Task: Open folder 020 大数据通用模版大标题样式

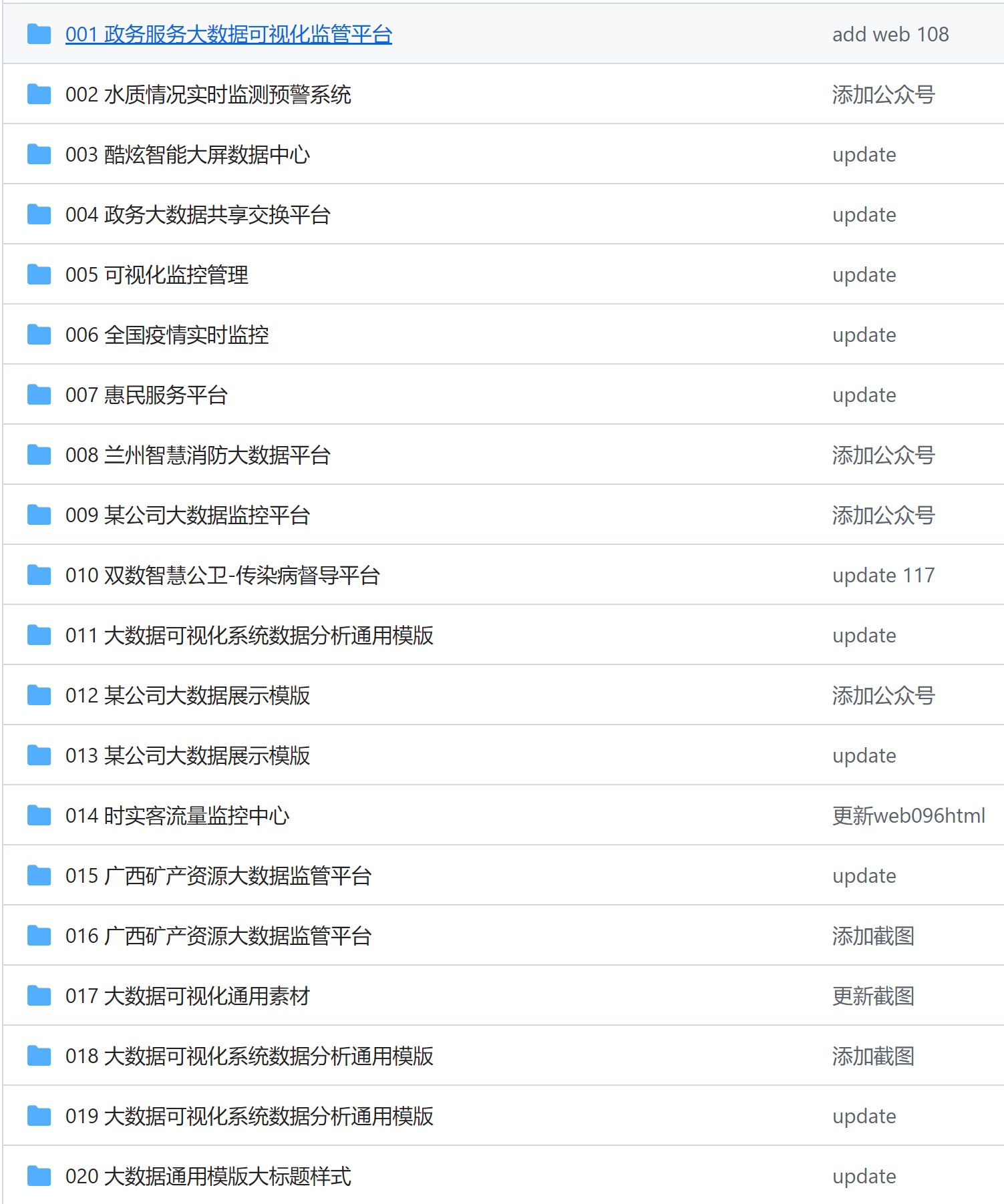Action: pos(208,1176)
